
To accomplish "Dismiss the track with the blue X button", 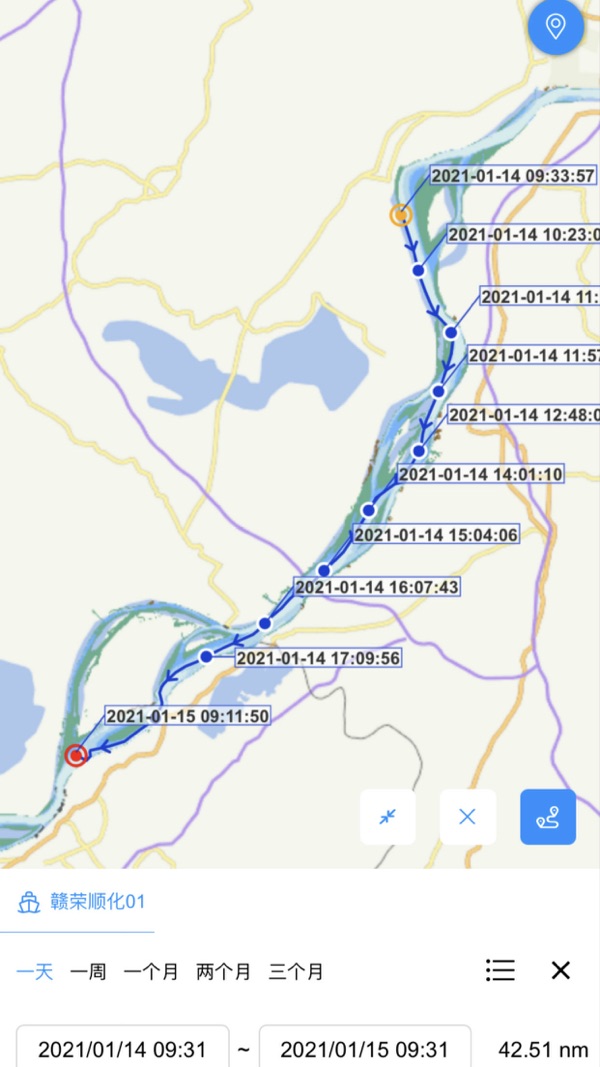I will click(467, 817).
